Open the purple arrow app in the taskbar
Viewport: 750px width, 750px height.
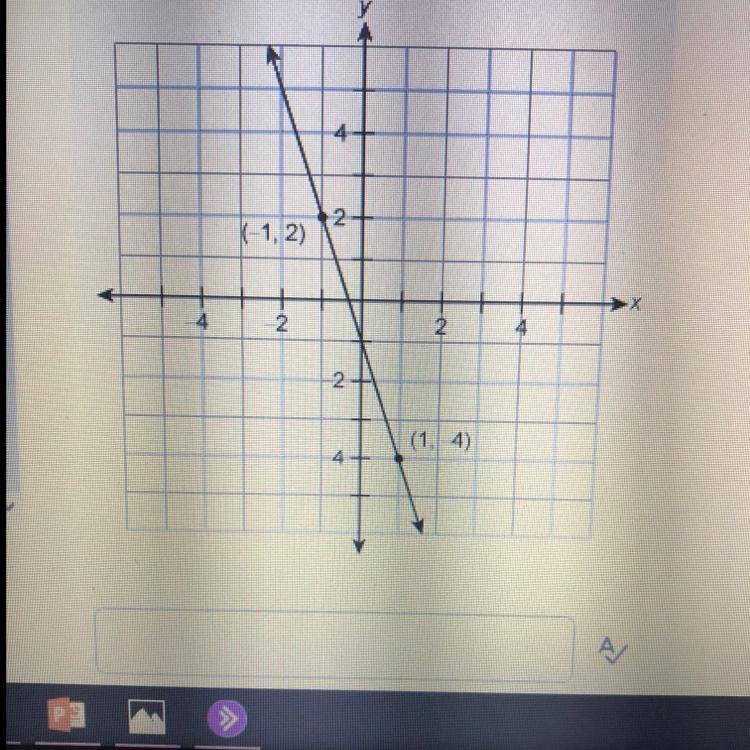coord(227,718)
